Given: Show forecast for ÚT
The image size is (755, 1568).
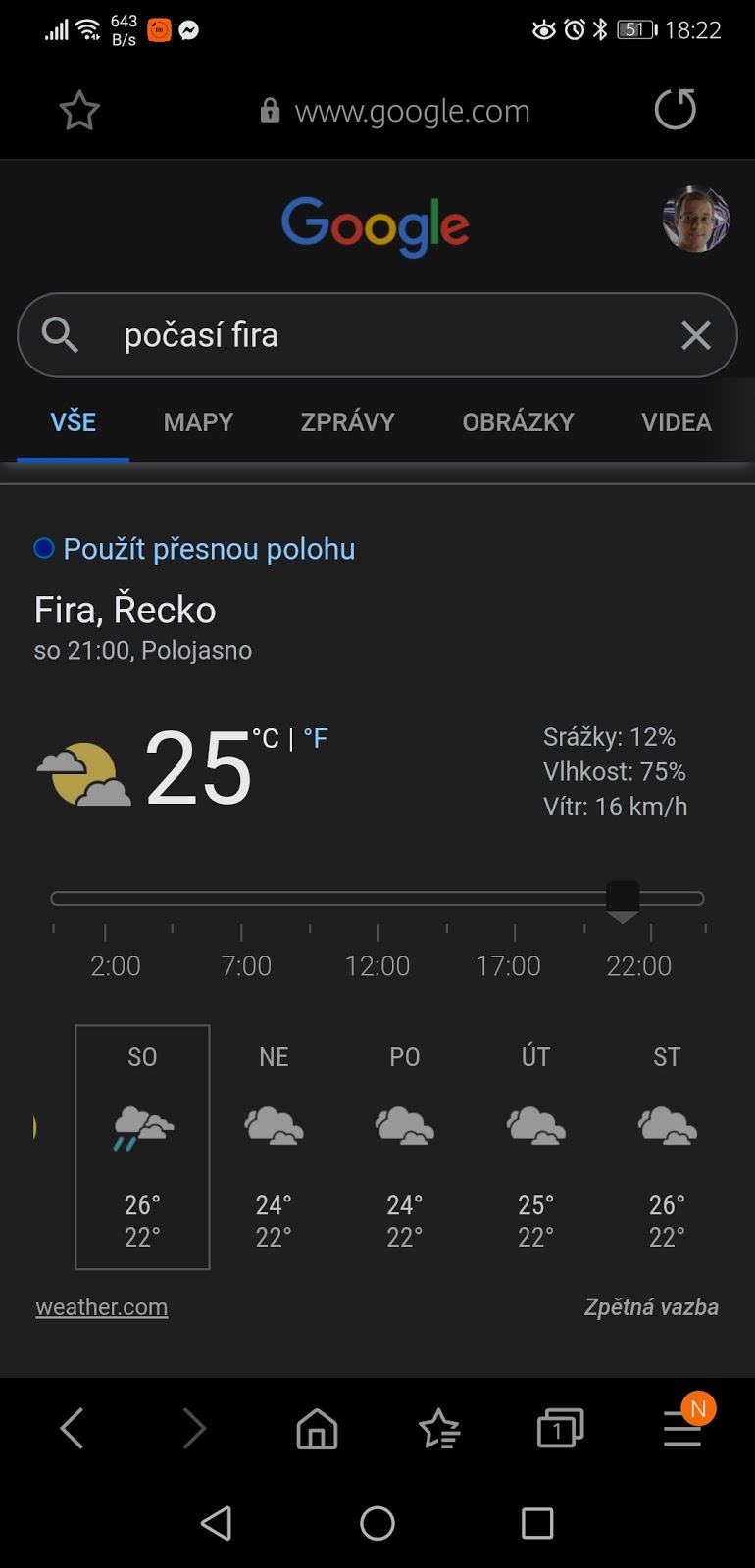Looking at the screenshot, I should [535, 1147].
